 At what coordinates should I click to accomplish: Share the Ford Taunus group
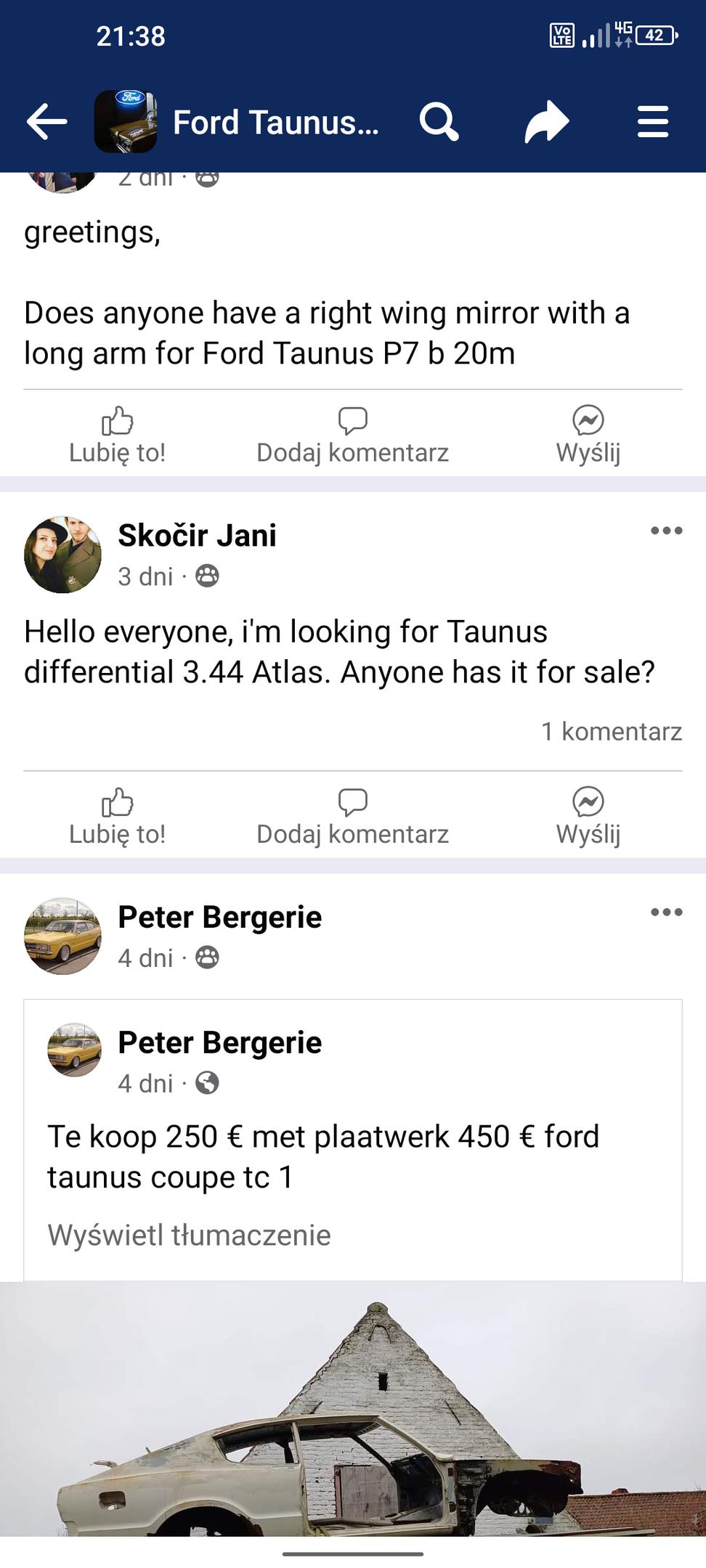546,121
